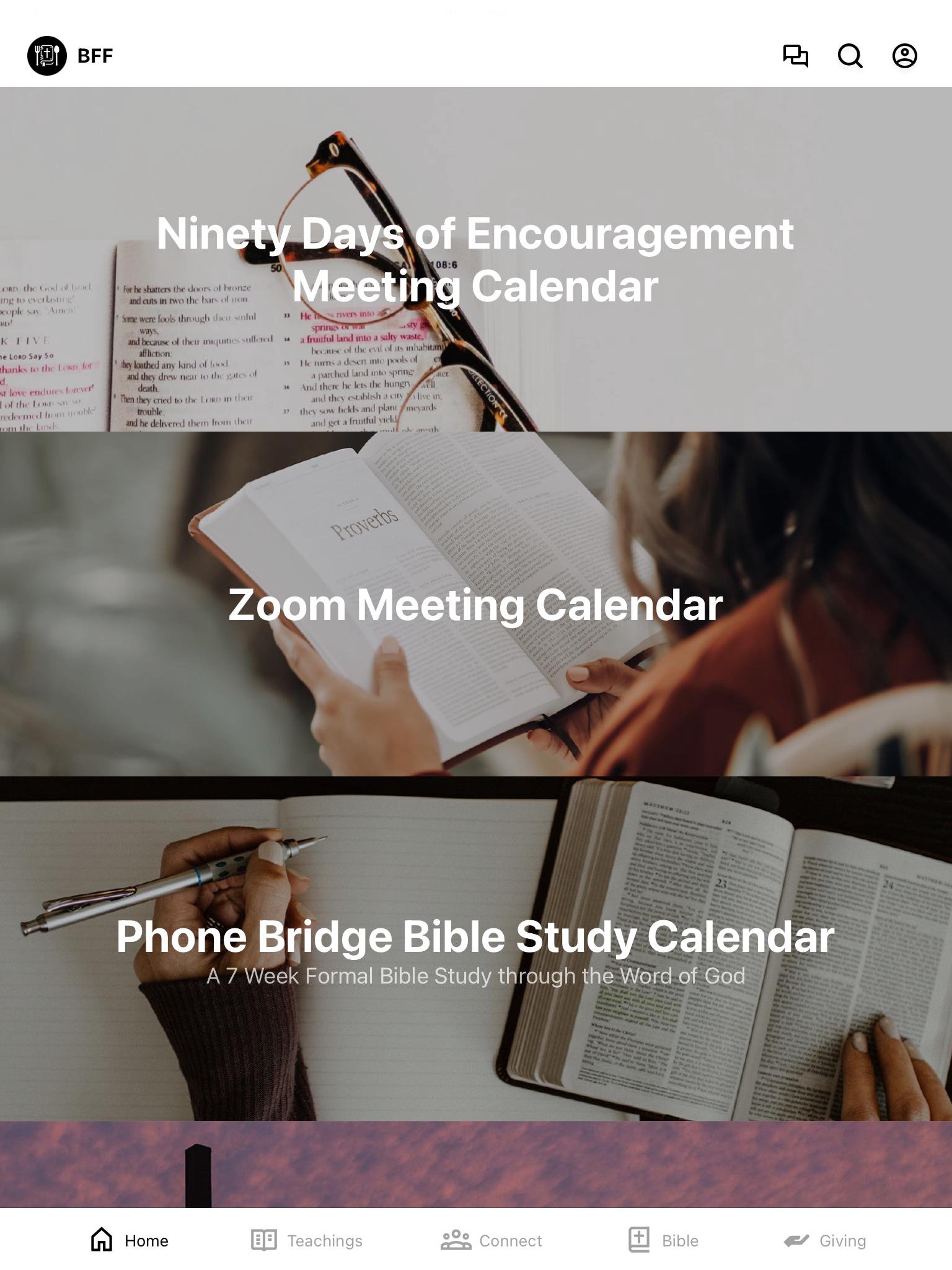The width and height of the screenshot is (952, 1270).
Task: Open Ninety Days of Encouragement Meeting Calendar
Action: (x=475, y=259)
